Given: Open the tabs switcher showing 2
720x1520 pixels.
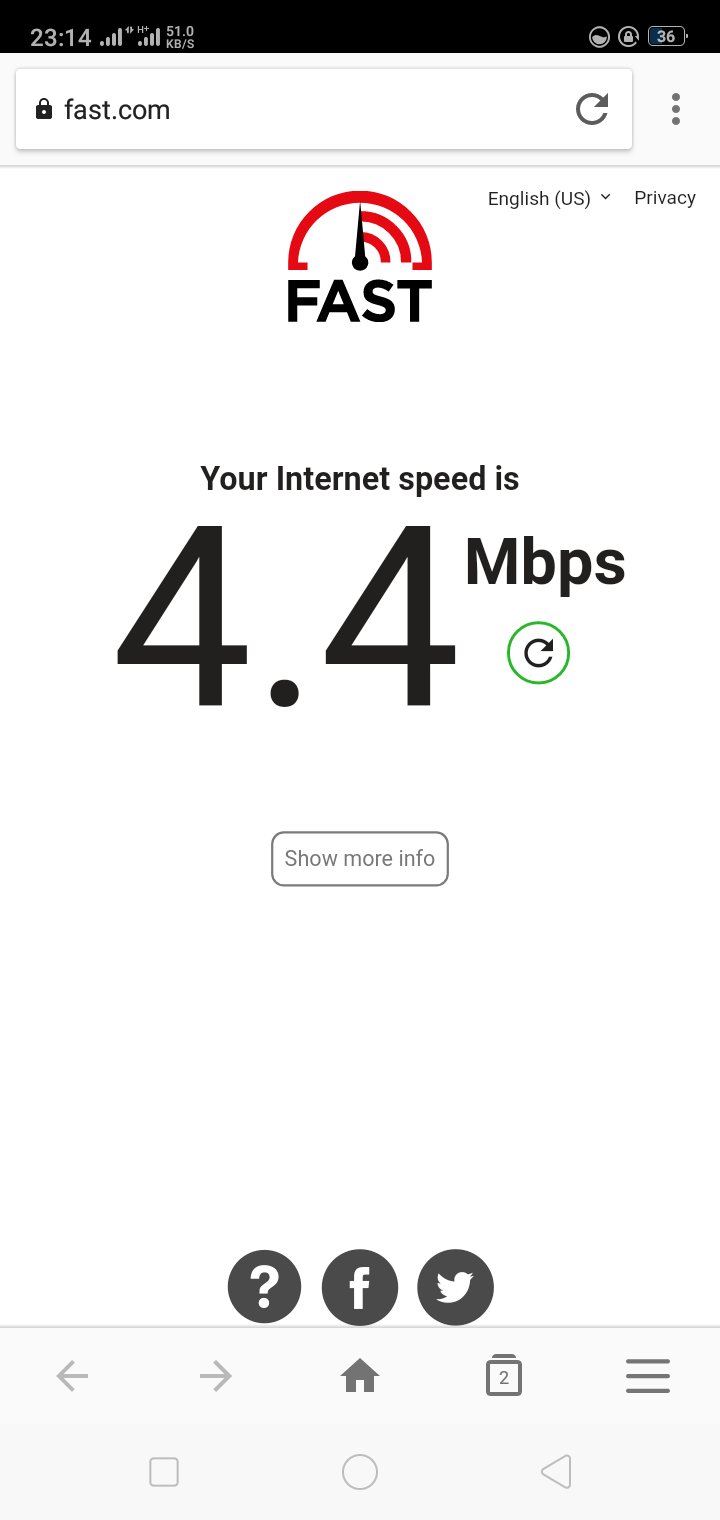Looking at the screenshot, I should [x=504, y=1376].
